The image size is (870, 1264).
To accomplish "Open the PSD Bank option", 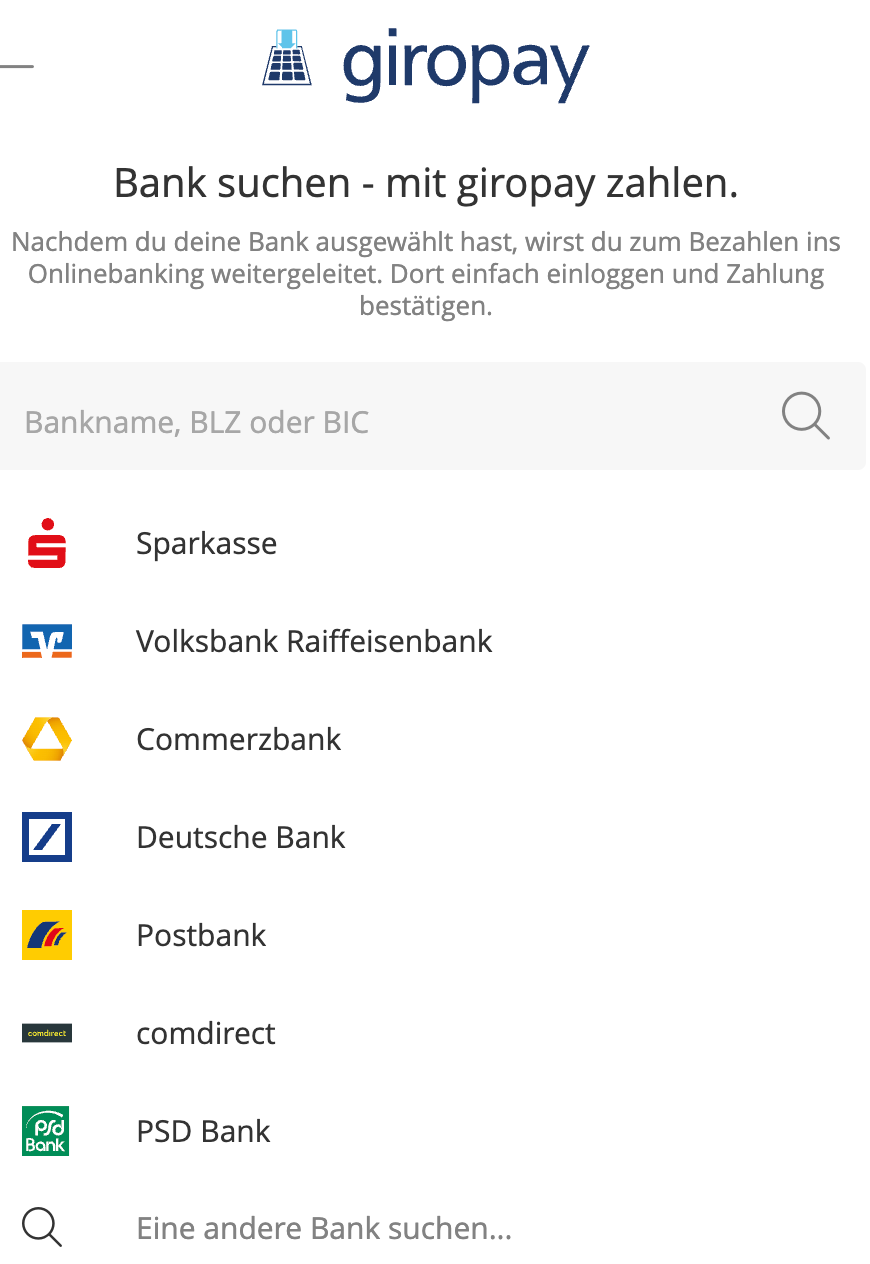I will [x=203, y=1131].
